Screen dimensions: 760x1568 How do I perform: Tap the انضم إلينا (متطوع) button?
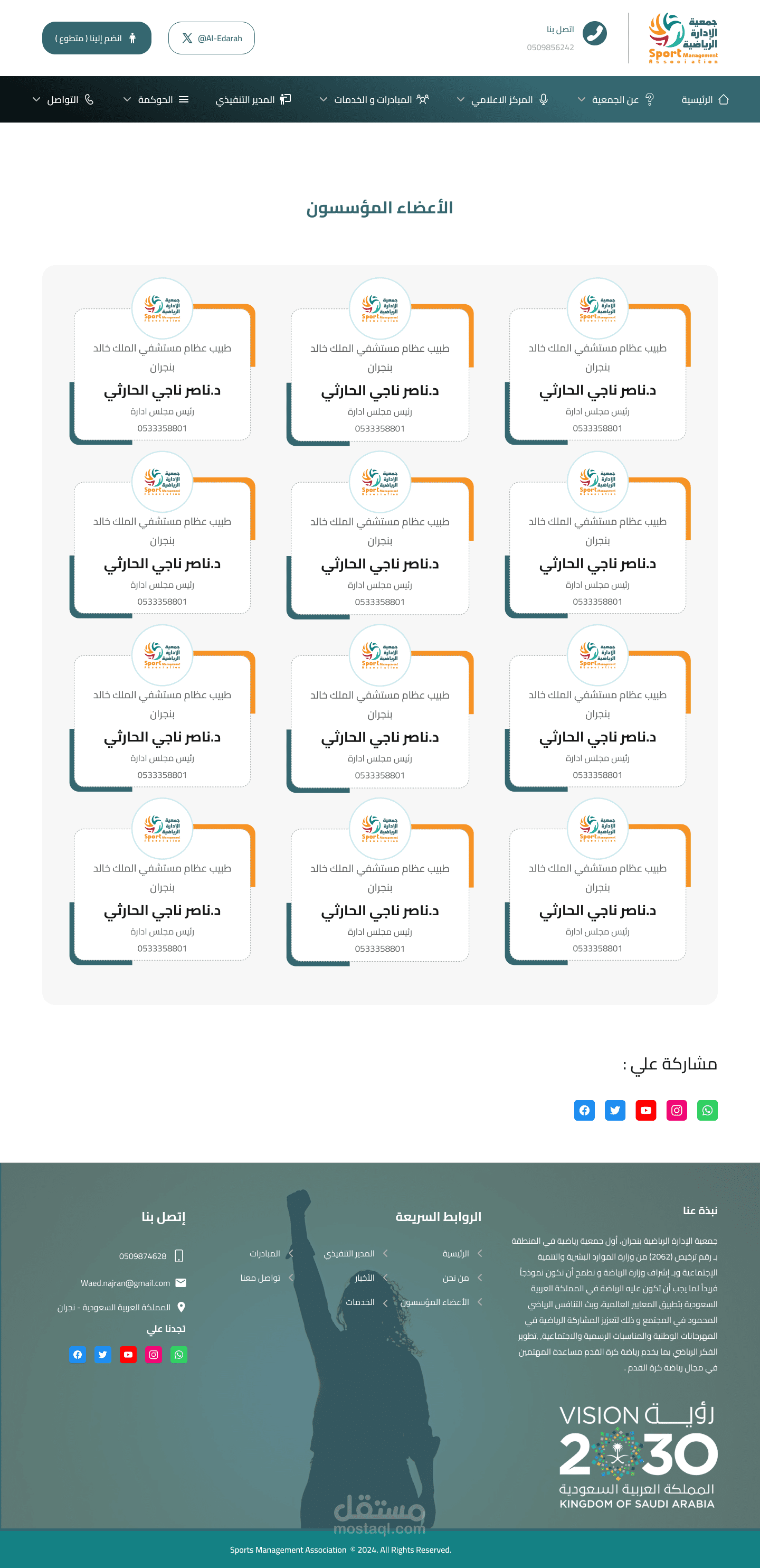pos(97,39)
